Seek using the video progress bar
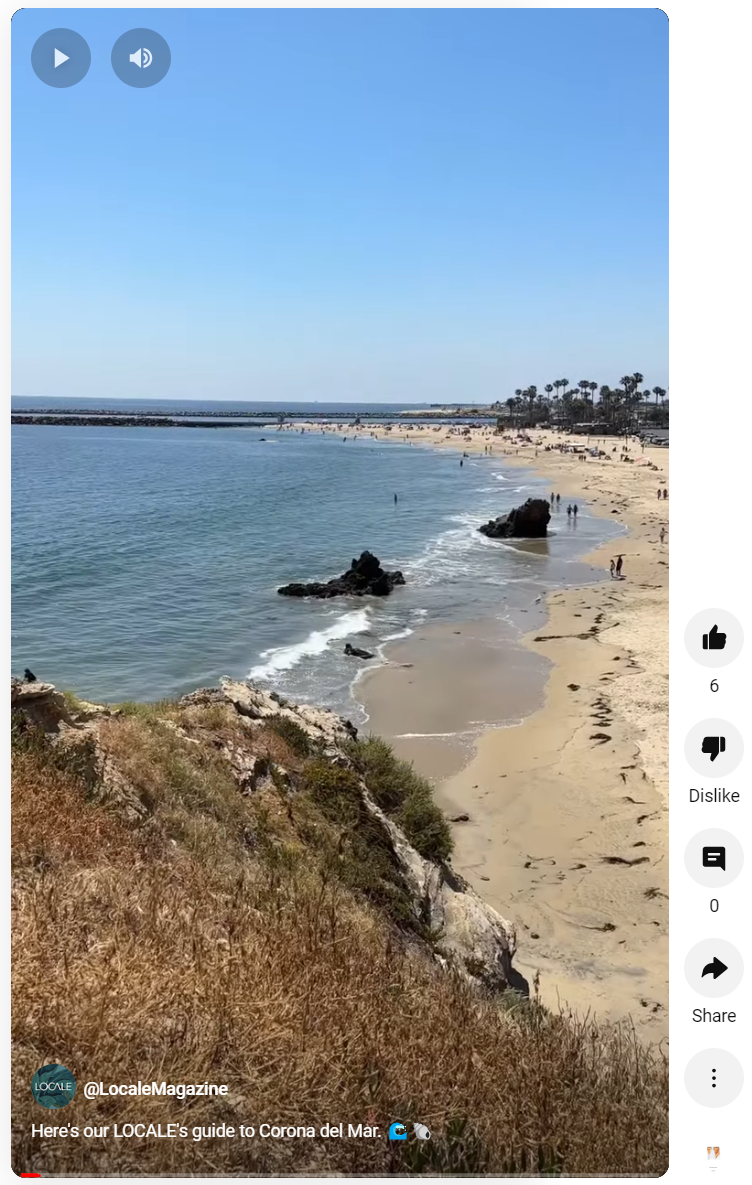Screen dimensions: 752x1185 coord(340,1175)
